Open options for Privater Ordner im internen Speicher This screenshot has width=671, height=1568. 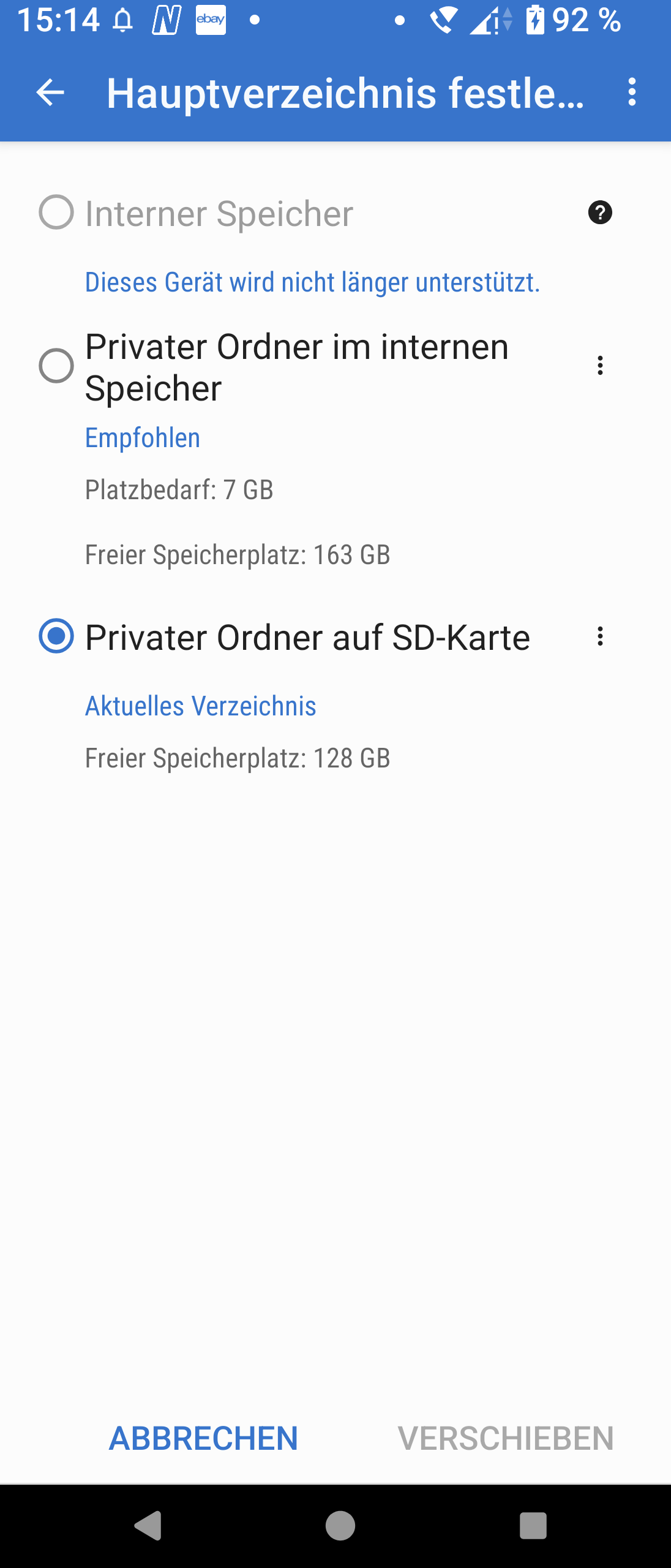coord(600,366)
